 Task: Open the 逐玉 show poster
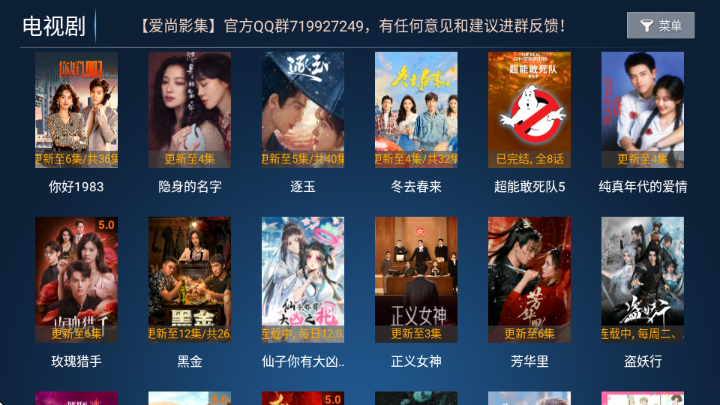(x=303, y=110)
